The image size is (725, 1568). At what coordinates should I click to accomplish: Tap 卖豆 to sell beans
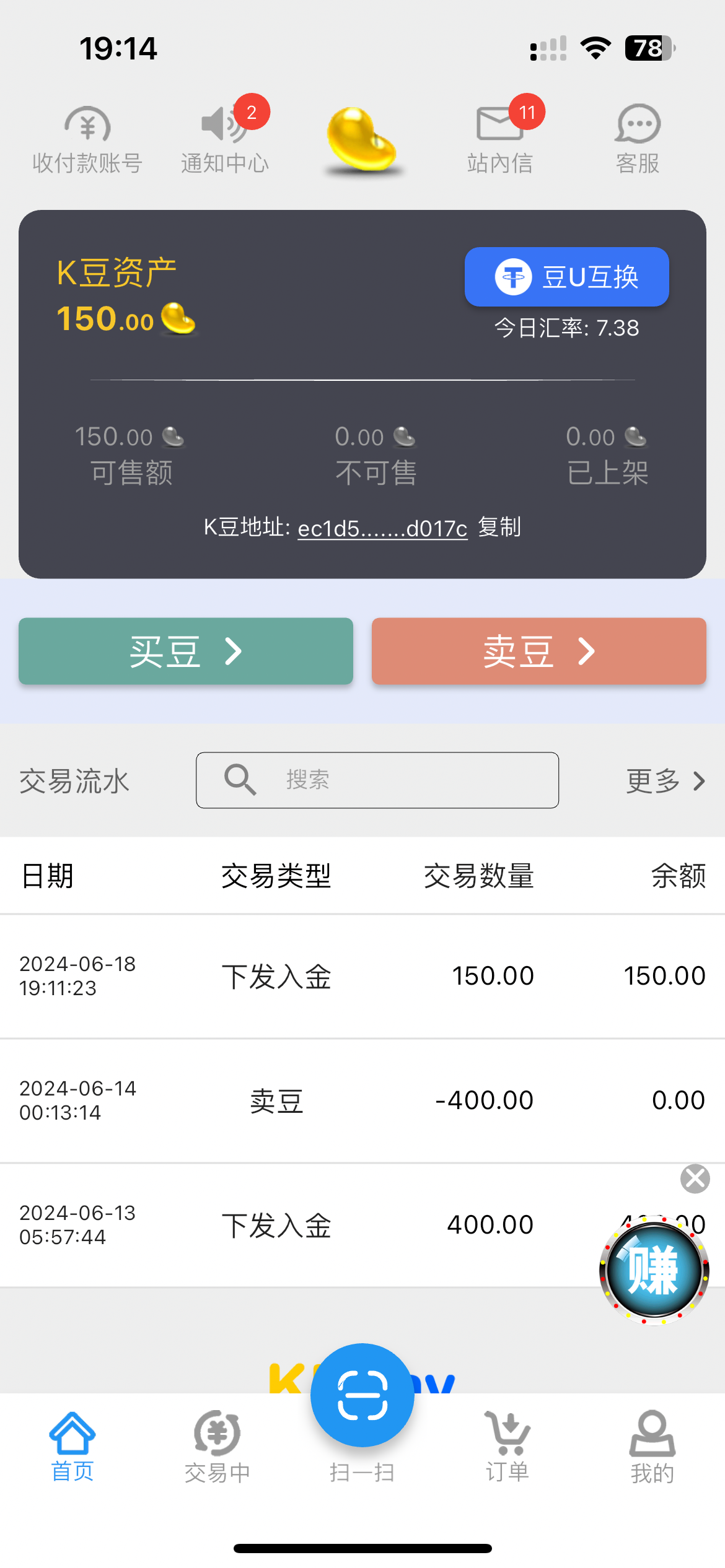coord(538,651)
